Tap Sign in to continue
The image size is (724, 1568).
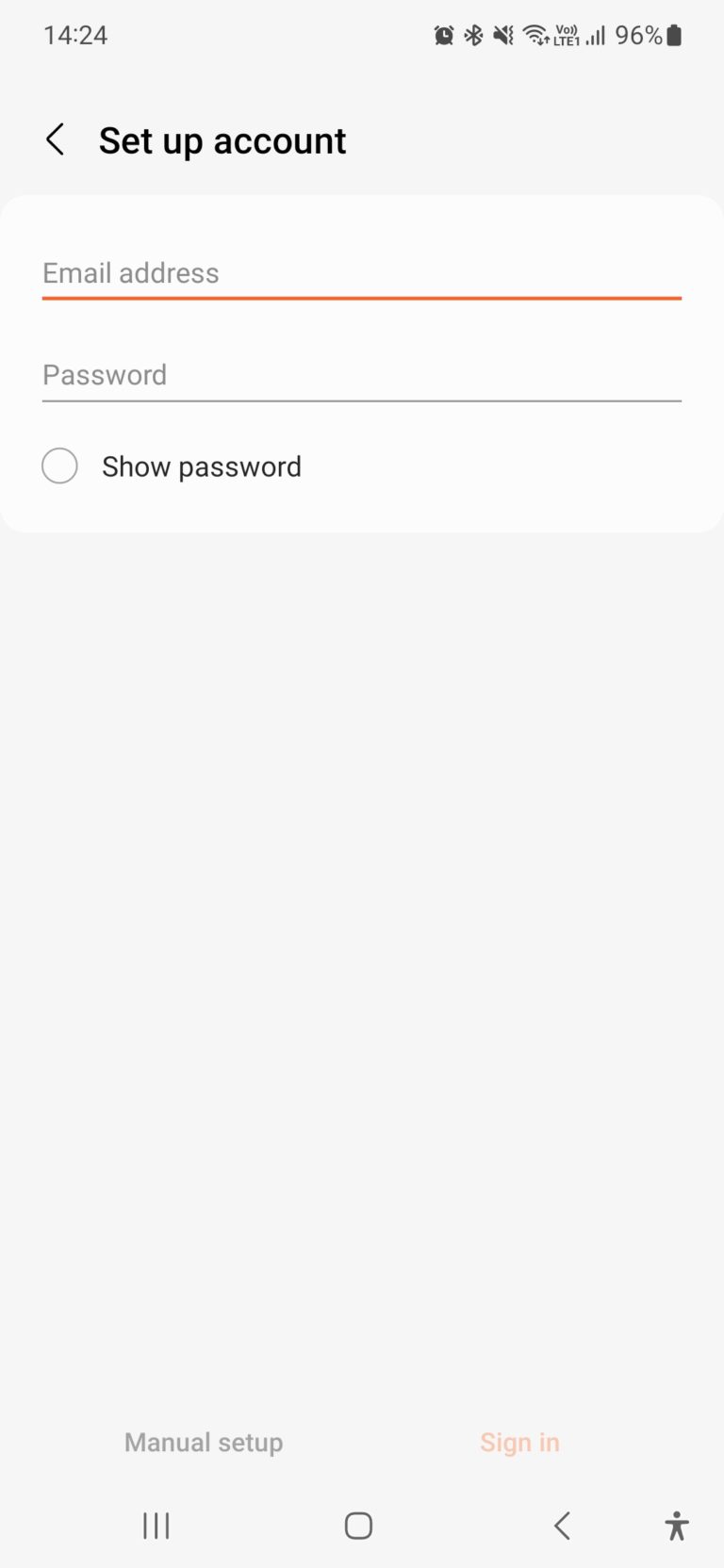(x=519, y=1442)
